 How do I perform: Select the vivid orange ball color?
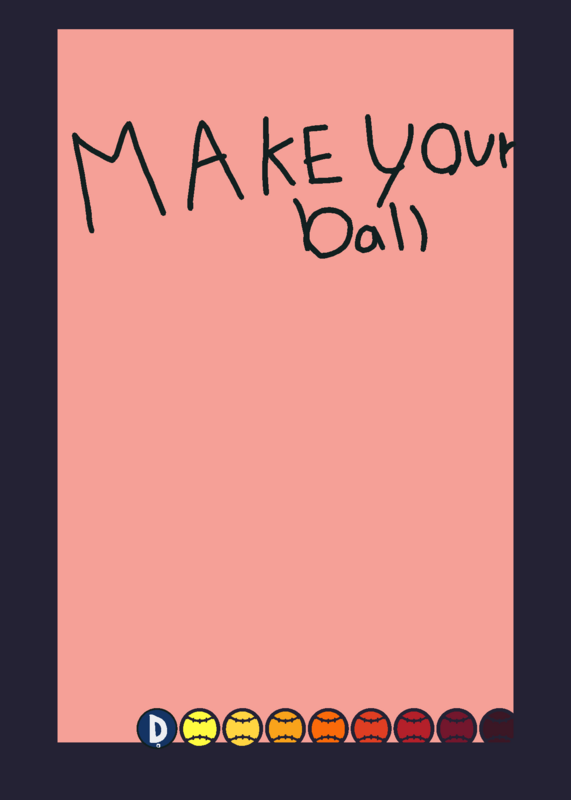329,728
